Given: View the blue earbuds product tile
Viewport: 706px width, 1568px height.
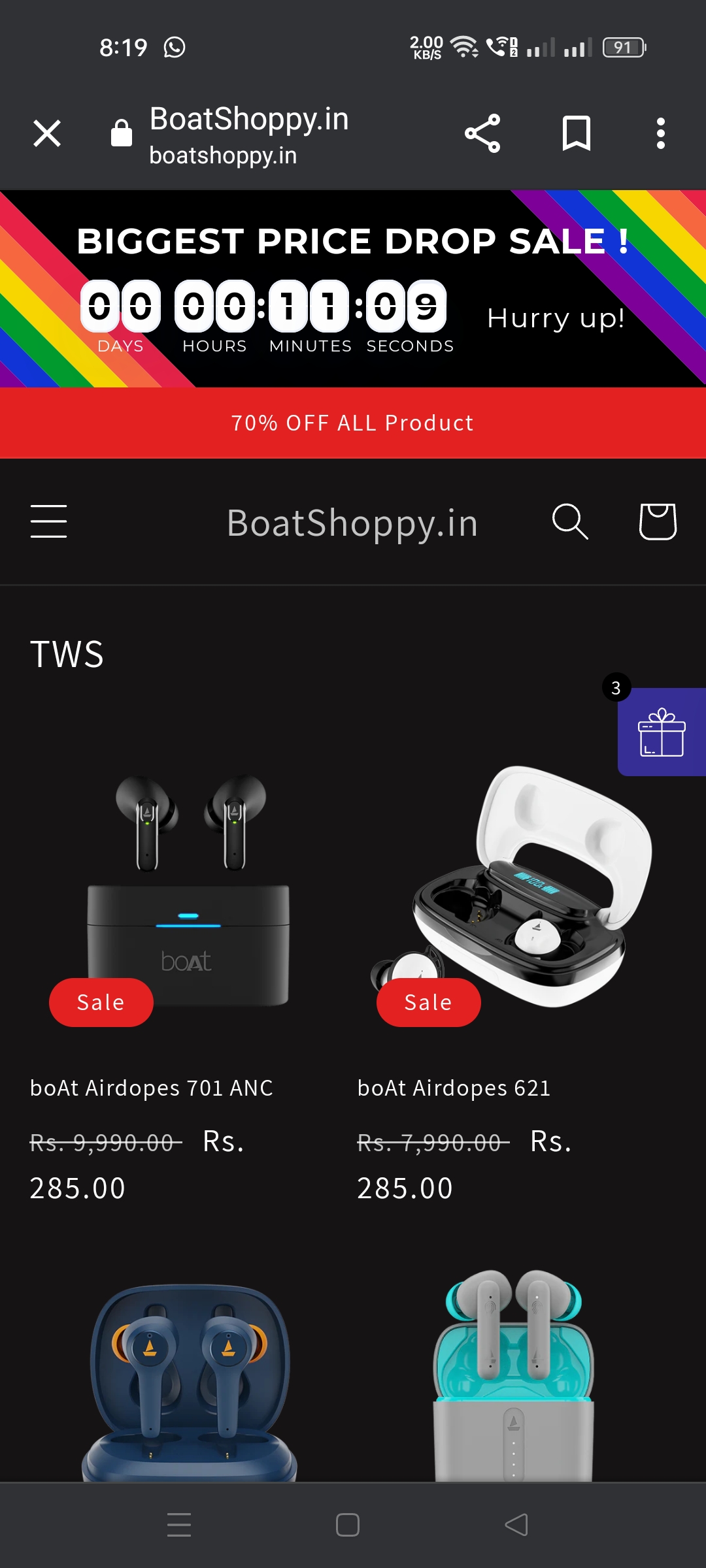Looking at the screenshot, I should 190,1379.
